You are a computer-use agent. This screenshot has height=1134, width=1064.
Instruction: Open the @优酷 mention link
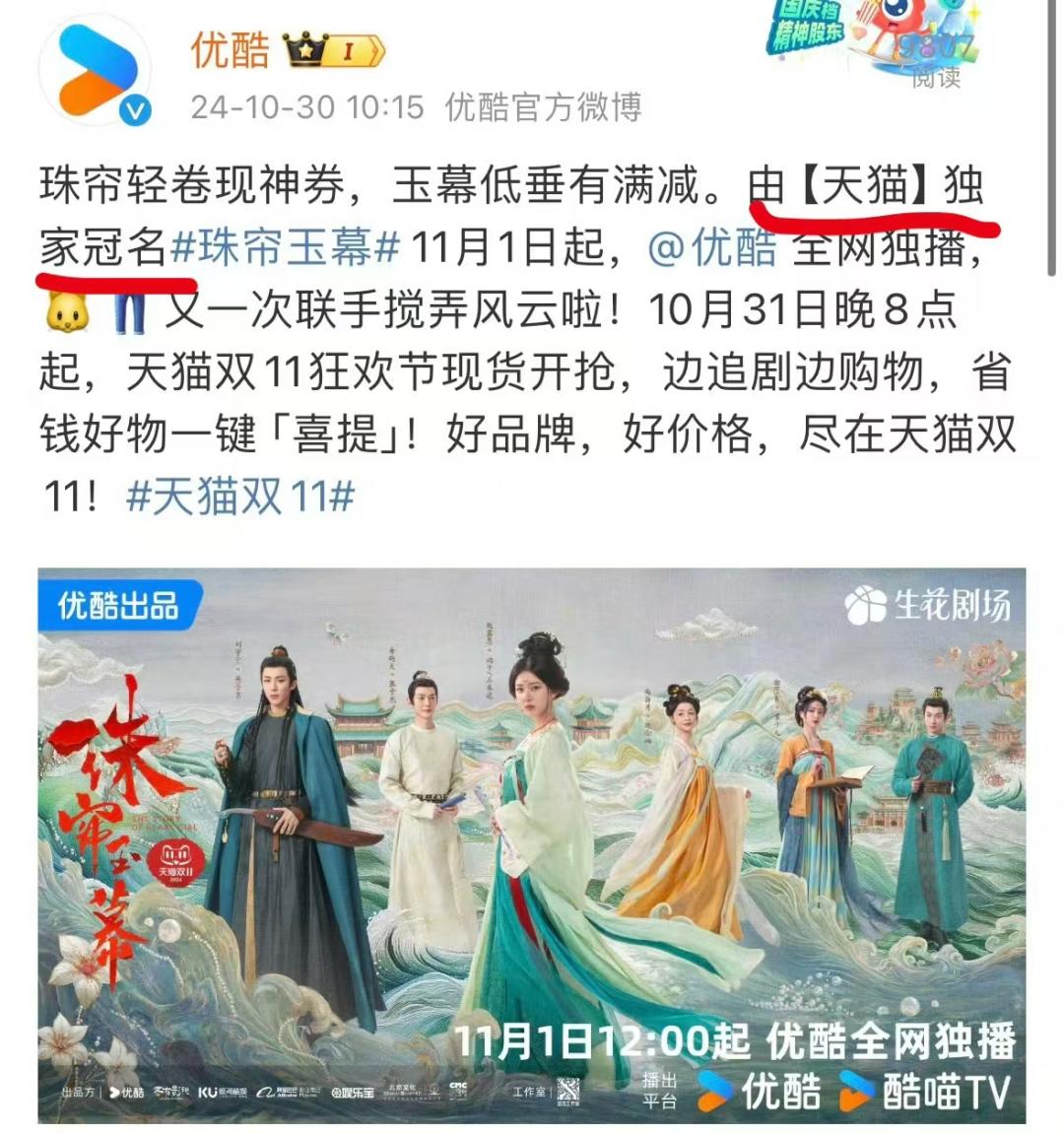[x=712, y=246]
